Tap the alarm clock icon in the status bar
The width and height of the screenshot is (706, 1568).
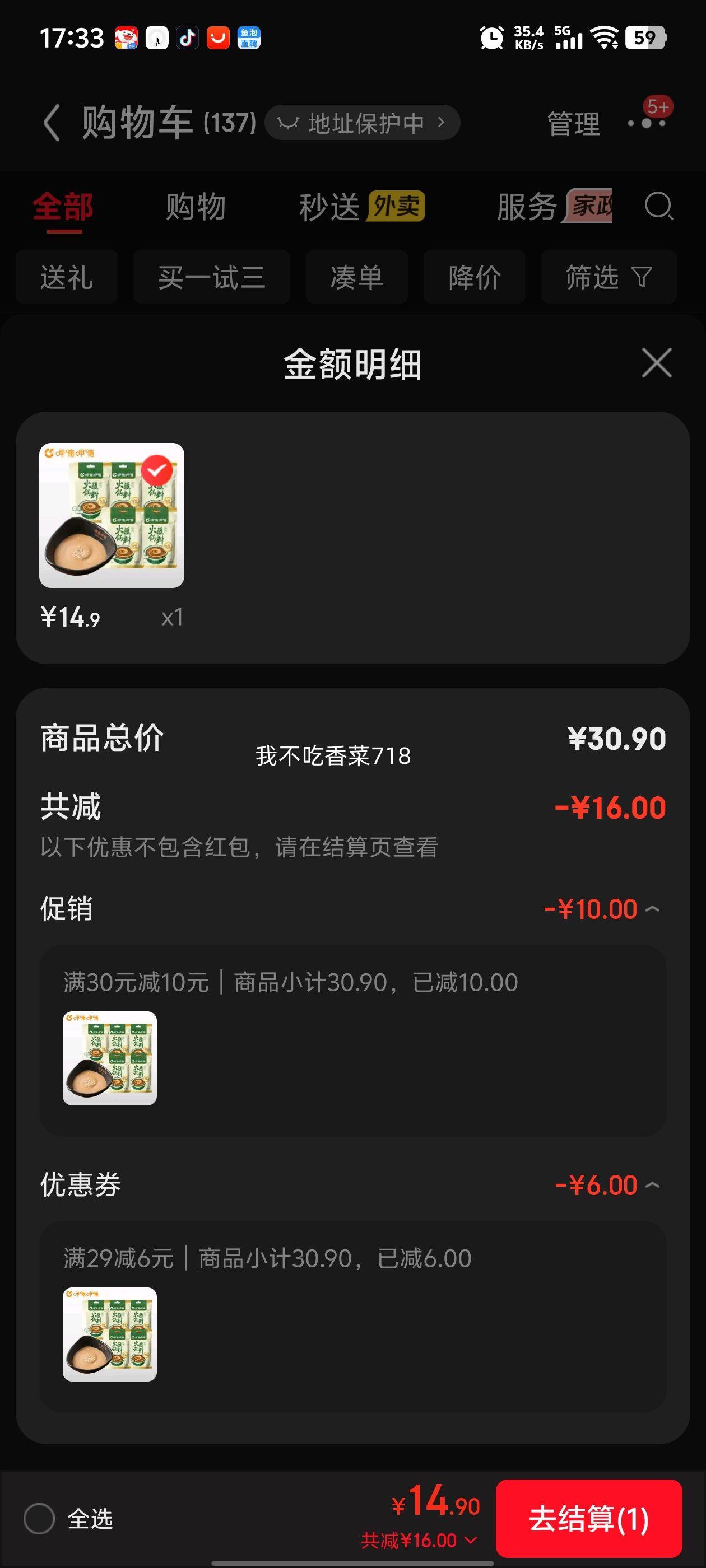pos(491,36)
